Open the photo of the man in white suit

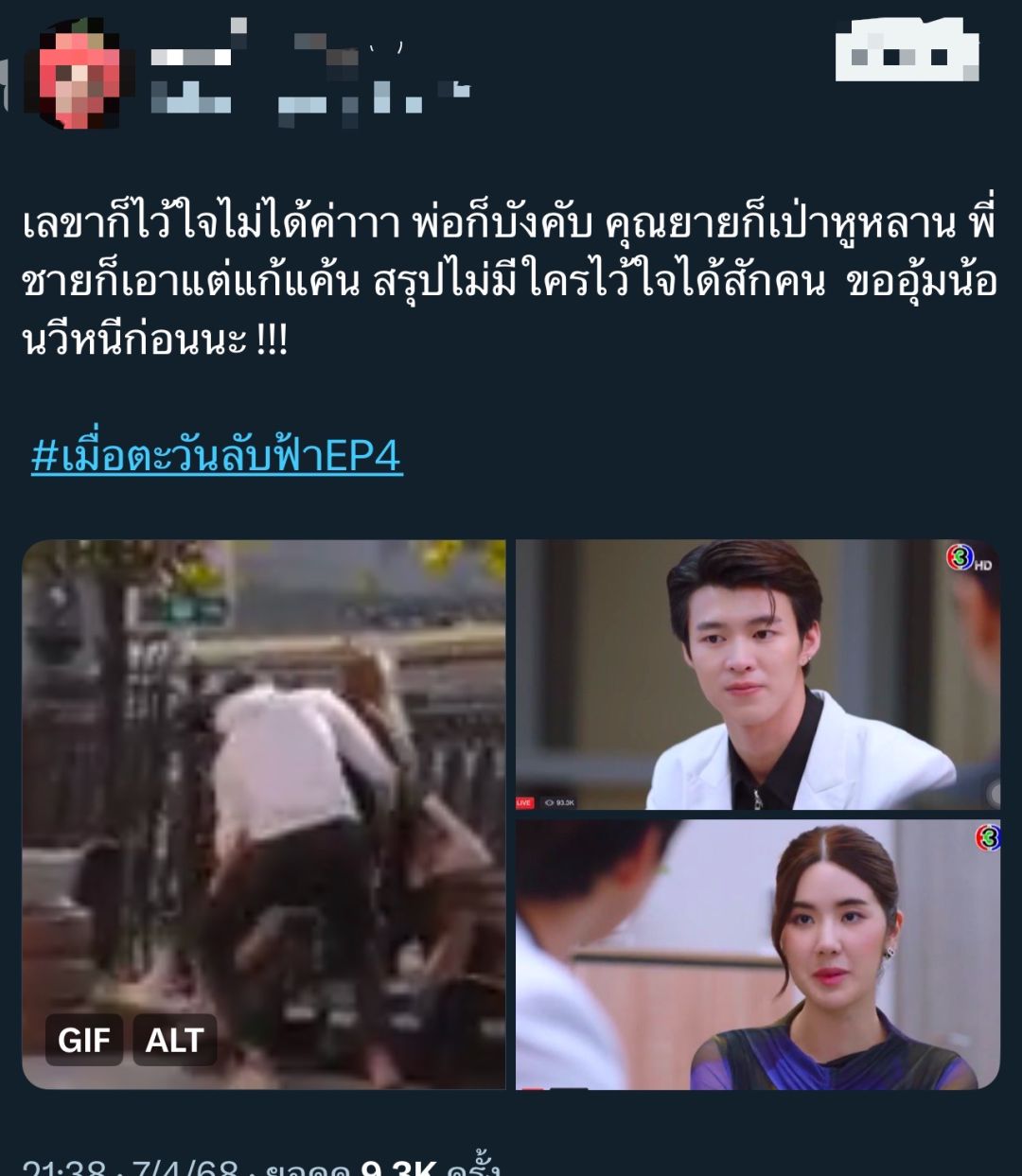757,675
